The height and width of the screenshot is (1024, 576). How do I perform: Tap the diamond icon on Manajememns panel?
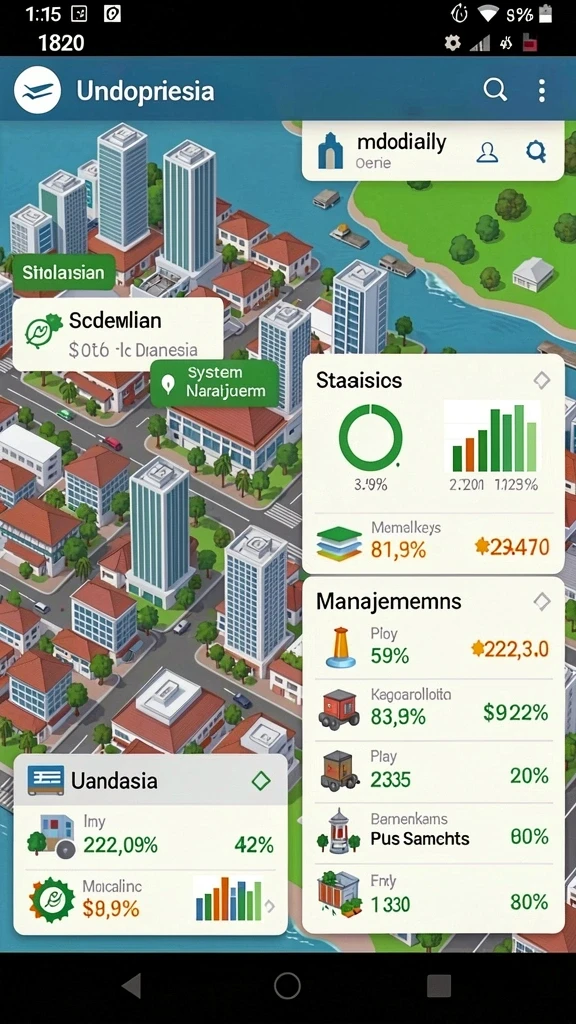click(x=541, y=601)
